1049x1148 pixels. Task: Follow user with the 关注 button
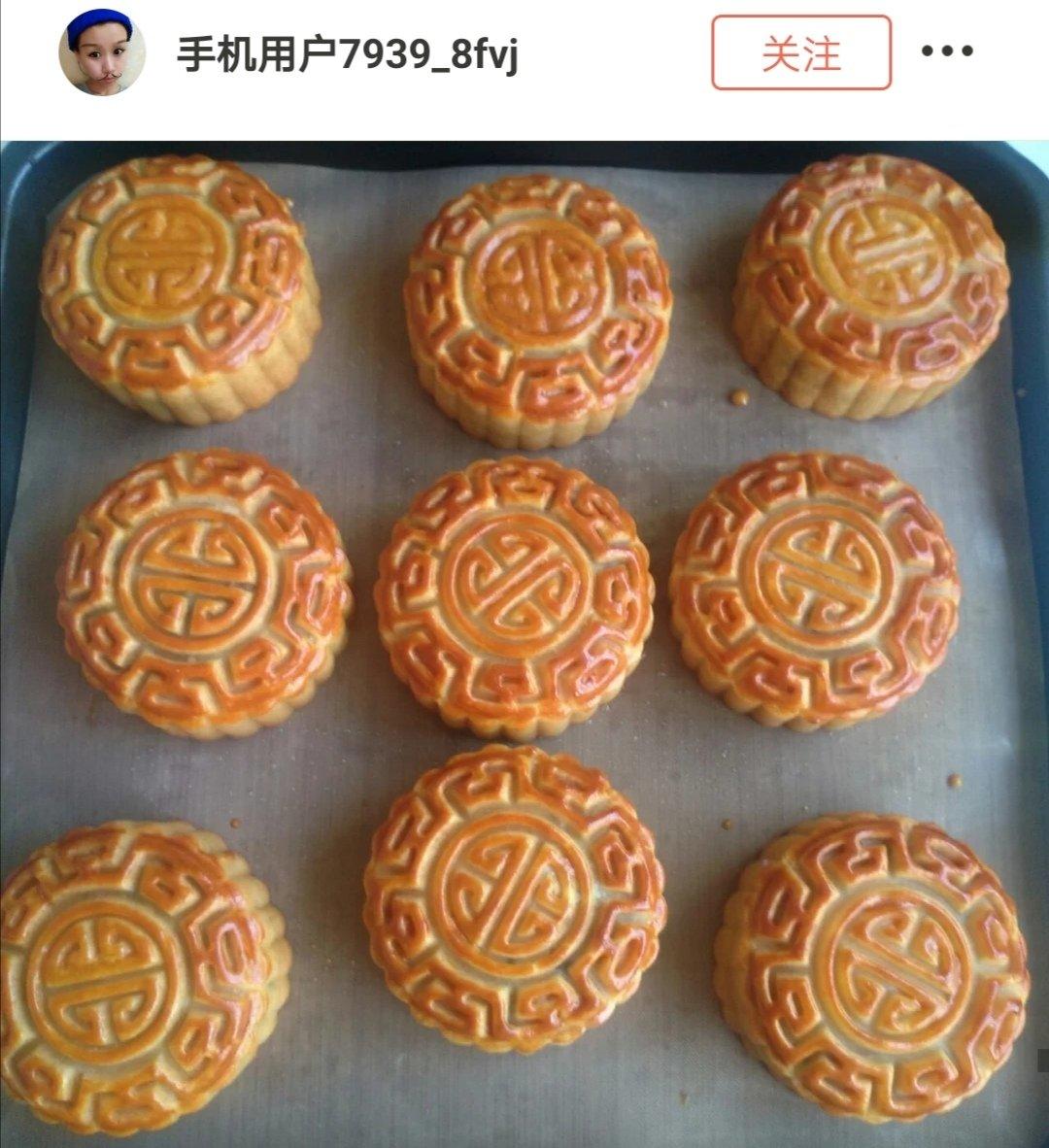tap(800, 53)
